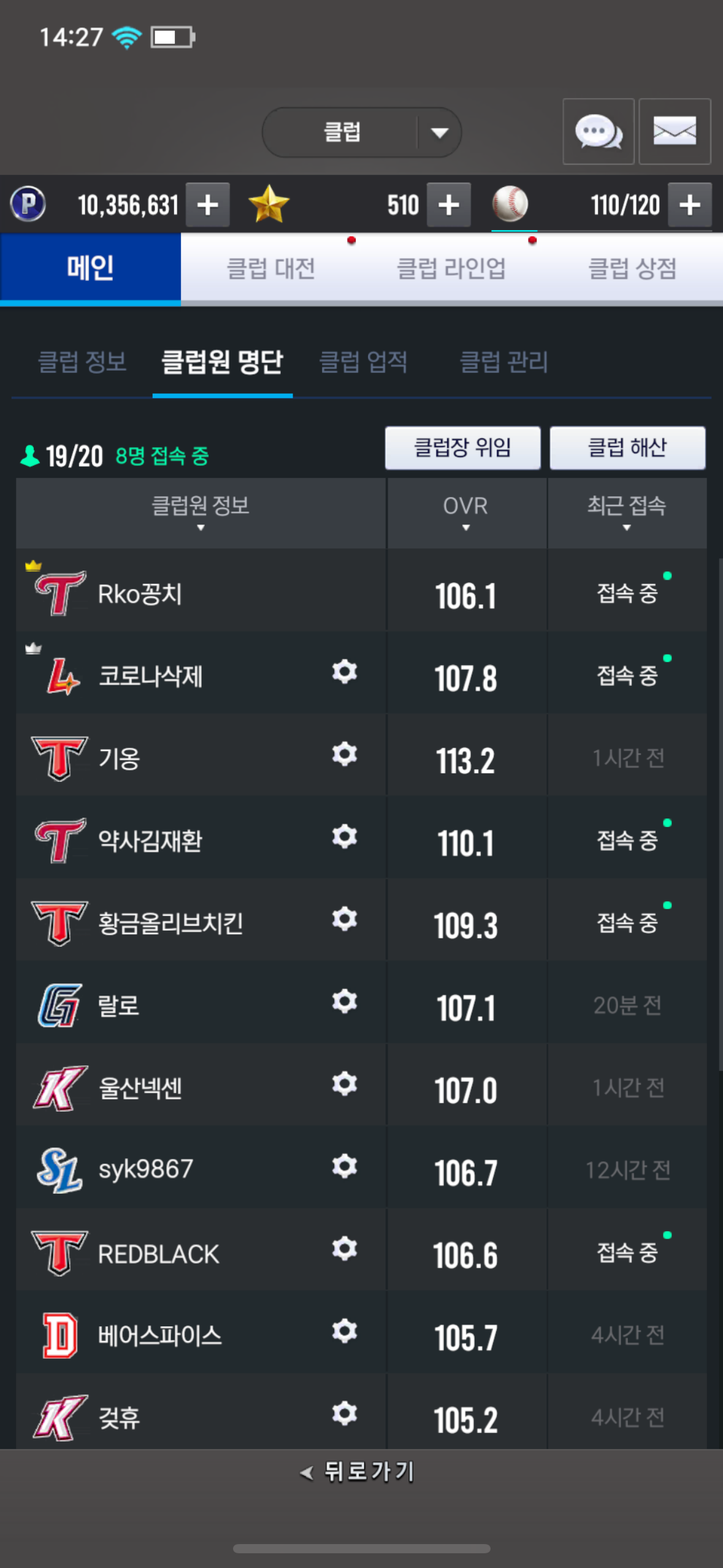Viewport: 723px width, 1568px height.
Task: Open the 클럽 정보 sub-tab
Action: pos(82,361)
